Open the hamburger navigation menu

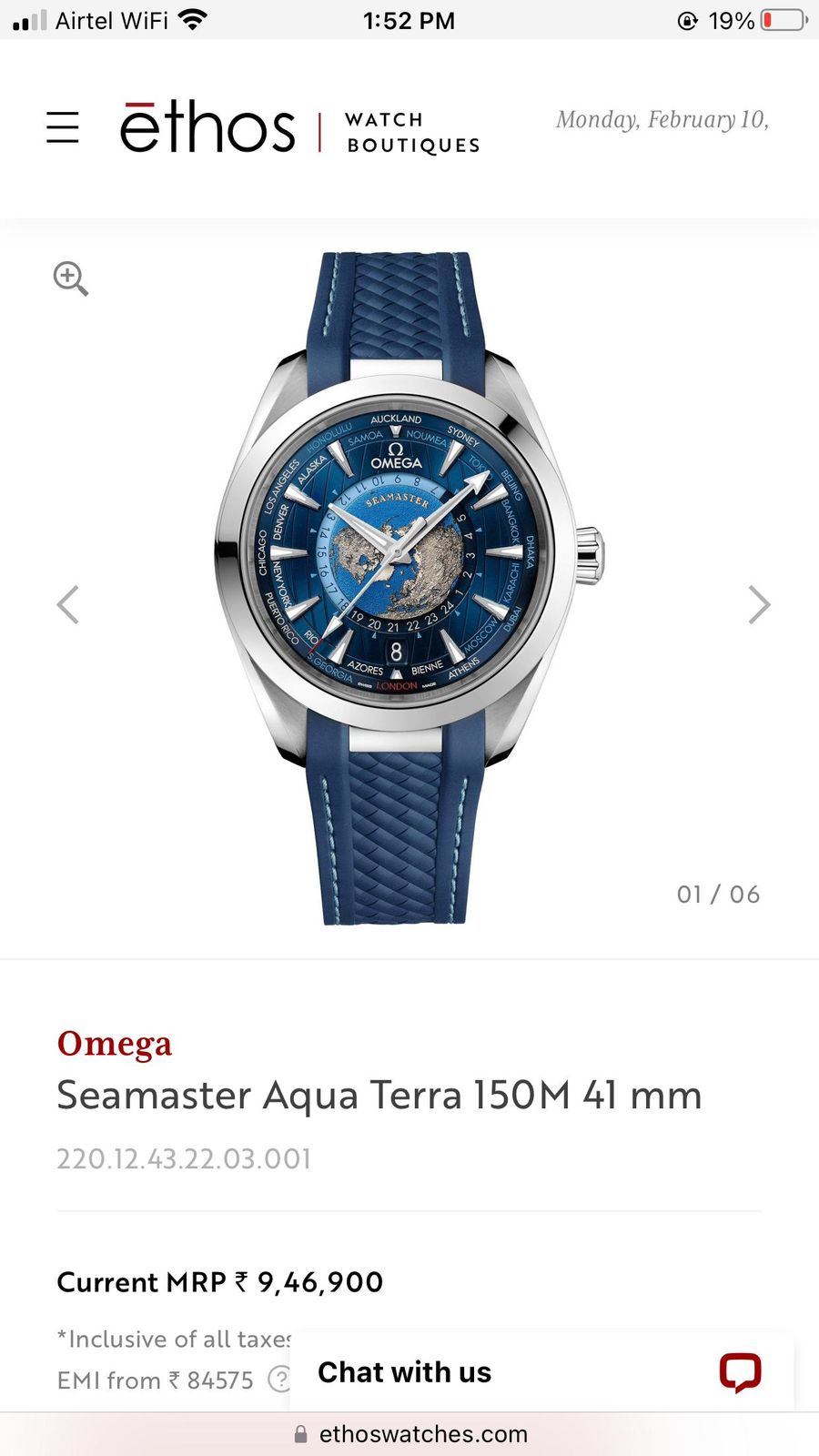tap(63, 127)
